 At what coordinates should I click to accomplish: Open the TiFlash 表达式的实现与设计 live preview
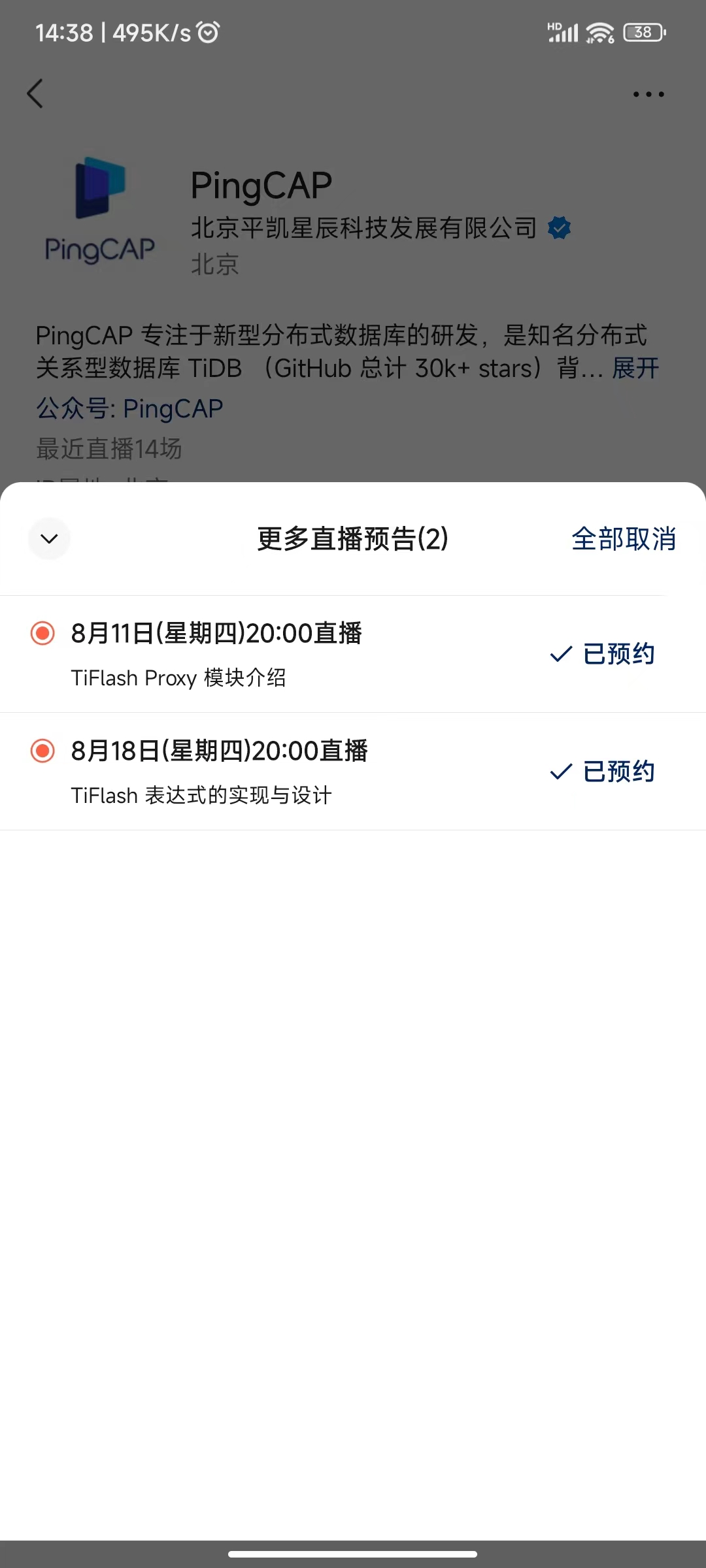point(219,772)
